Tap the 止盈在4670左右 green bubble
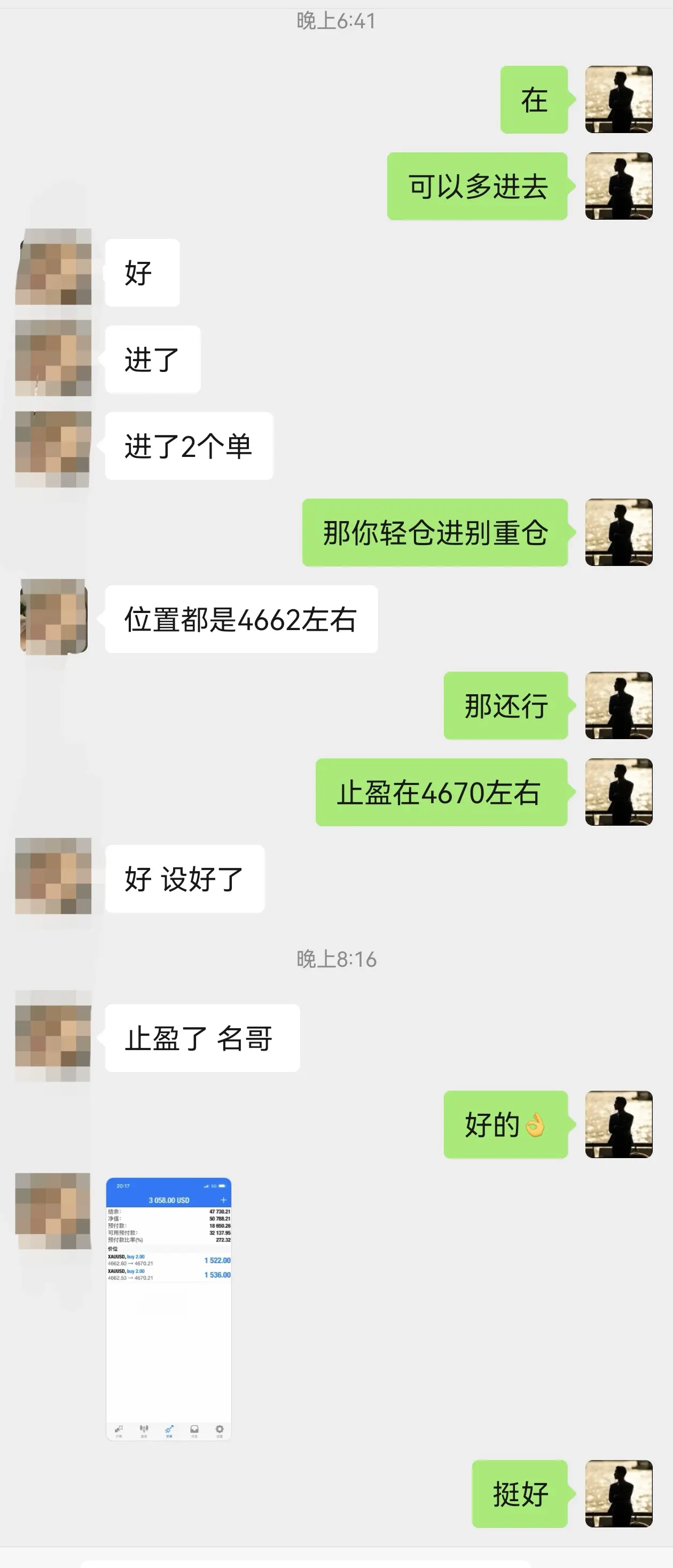Viewport: 673px width, 1568px height. coord(442,793)
